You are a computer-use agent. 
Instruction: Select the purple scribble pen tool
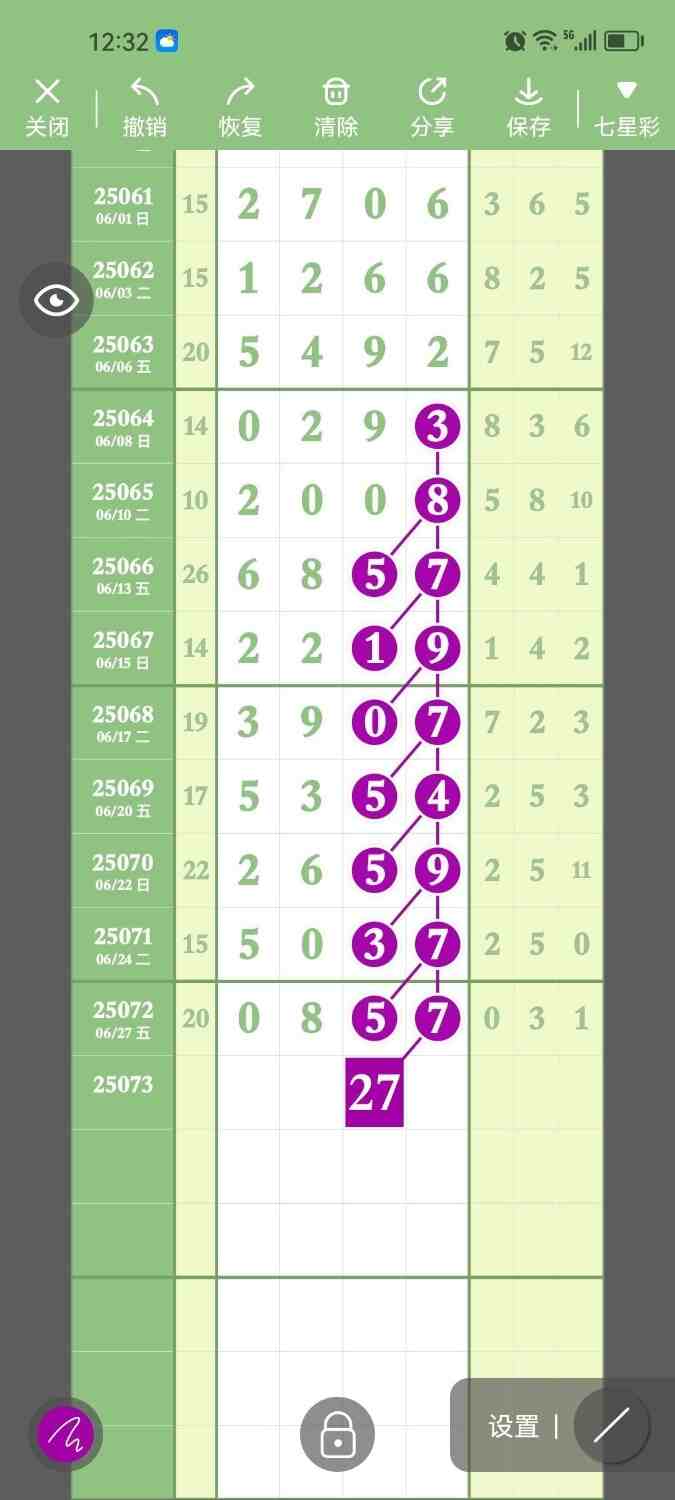click(x=65, y=1435)
